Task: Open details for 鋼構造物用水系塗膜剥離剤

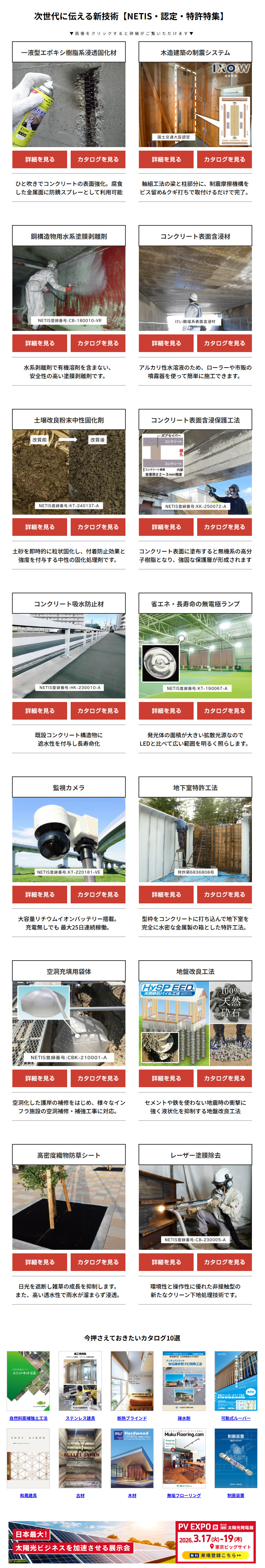Action: point(40,343)
